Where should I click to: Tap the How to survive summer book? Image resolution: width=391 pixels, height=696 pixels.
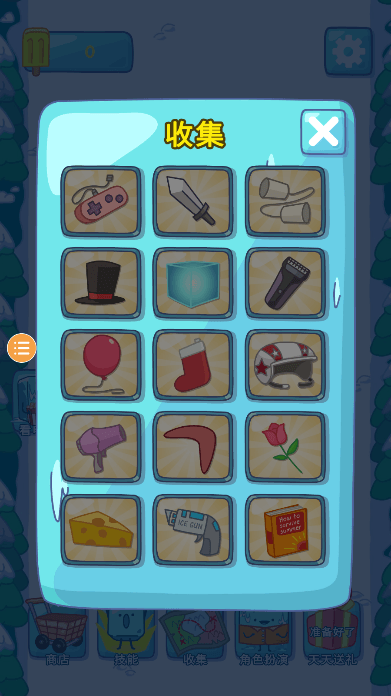pos(285,530)
